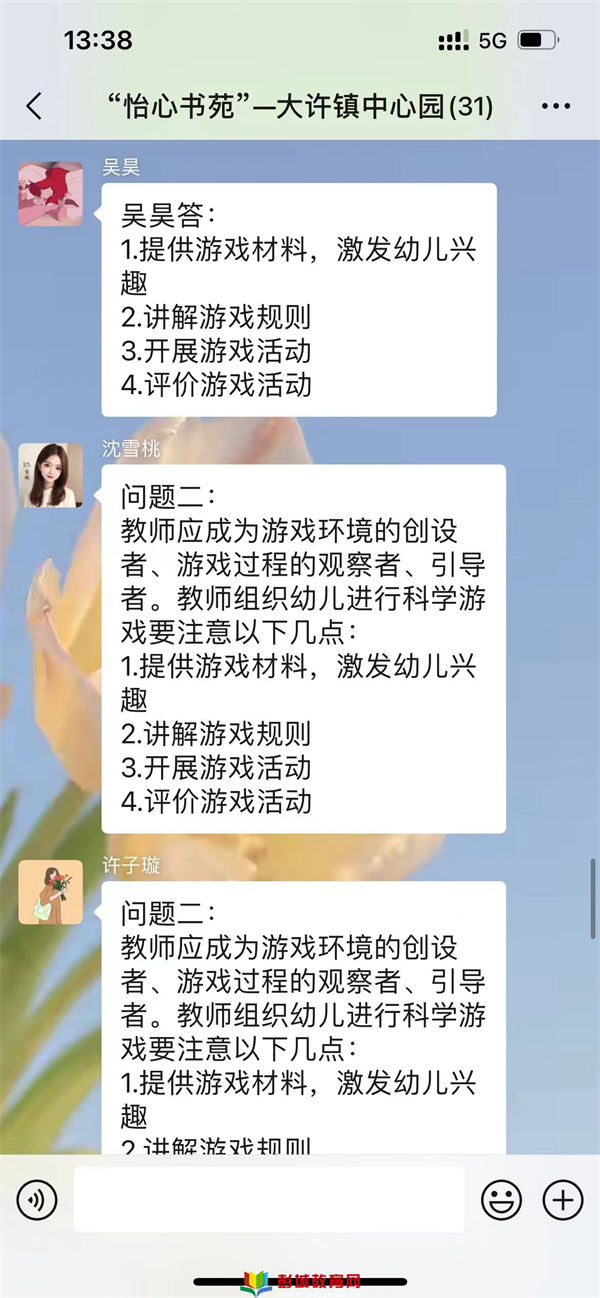Image resolution: width=600 pixels, height=1298 pixels.
Task: Open 吴昊's profile avatar
Action: (x=51, y=193)
